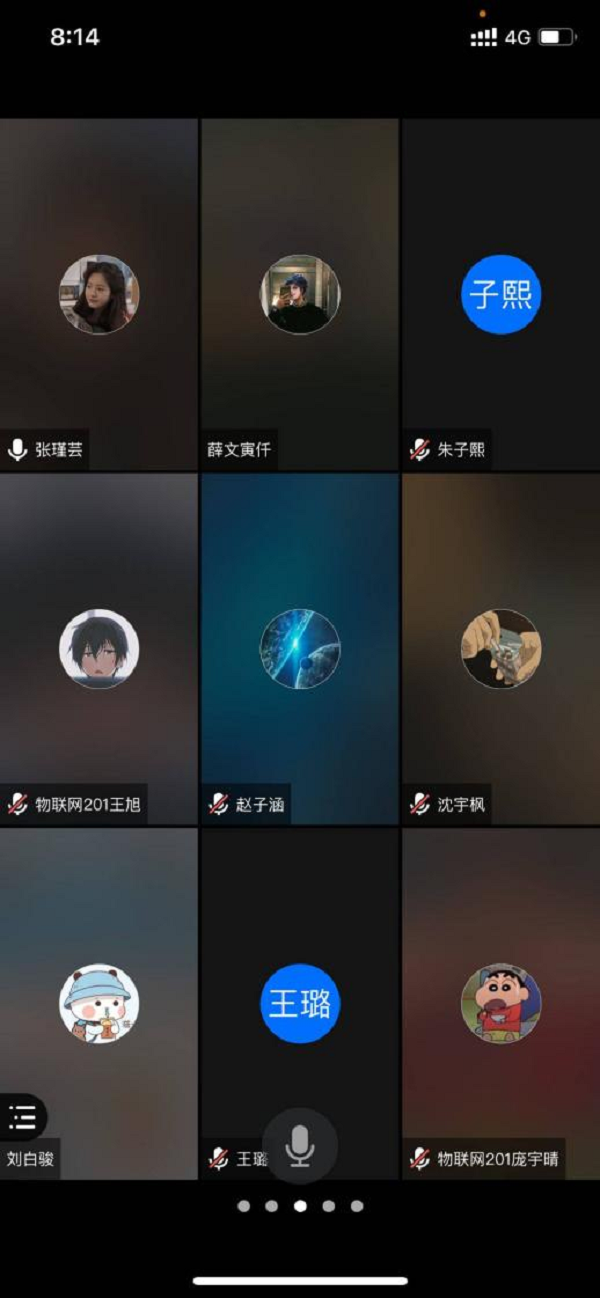This screenshot has height=1298, width=600.
Task: Open 王璐's participant tile
Action: [x=300, y=1003]
